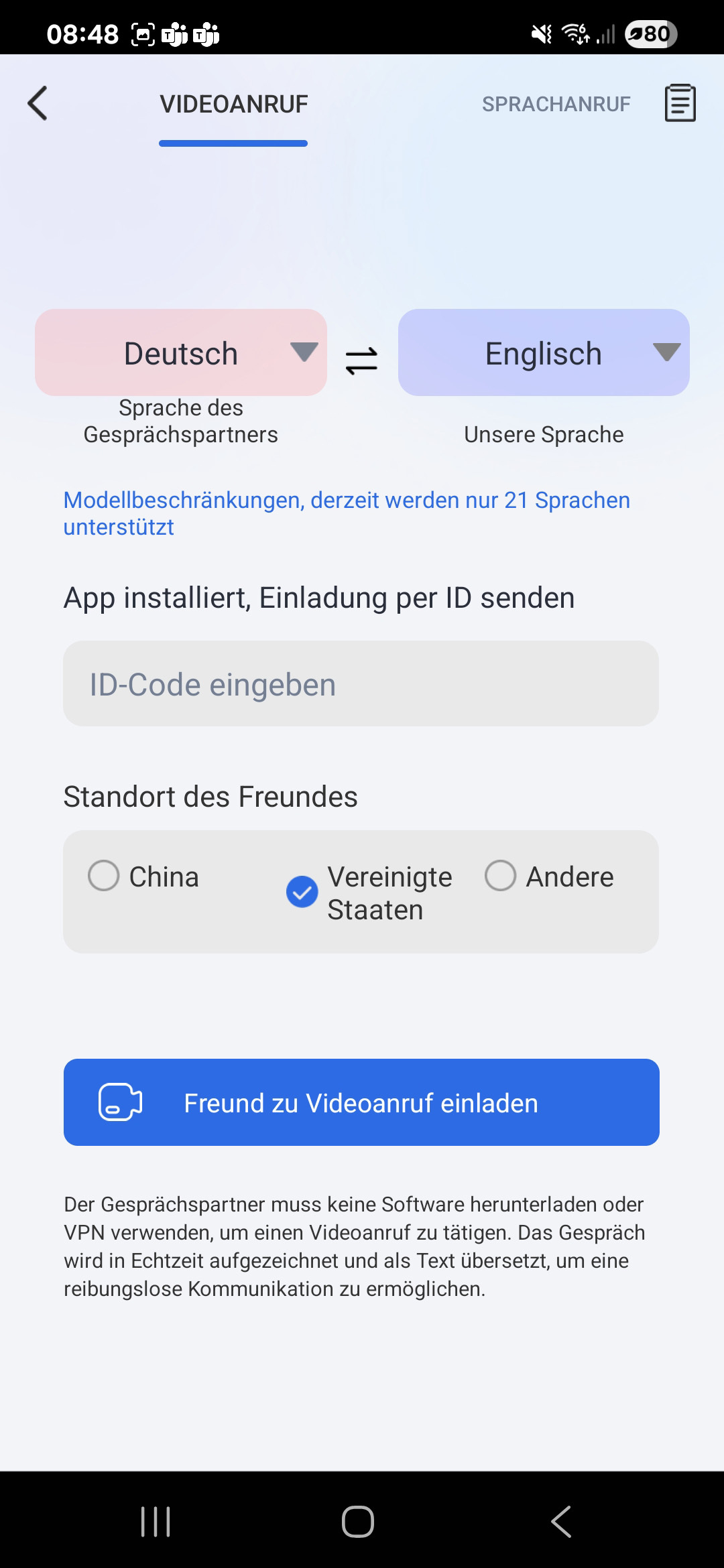The width and height of the screenshot is (724, 1568).
Task: Tap Freund zu Videoanruf einladen
Action: point(361,1102)
